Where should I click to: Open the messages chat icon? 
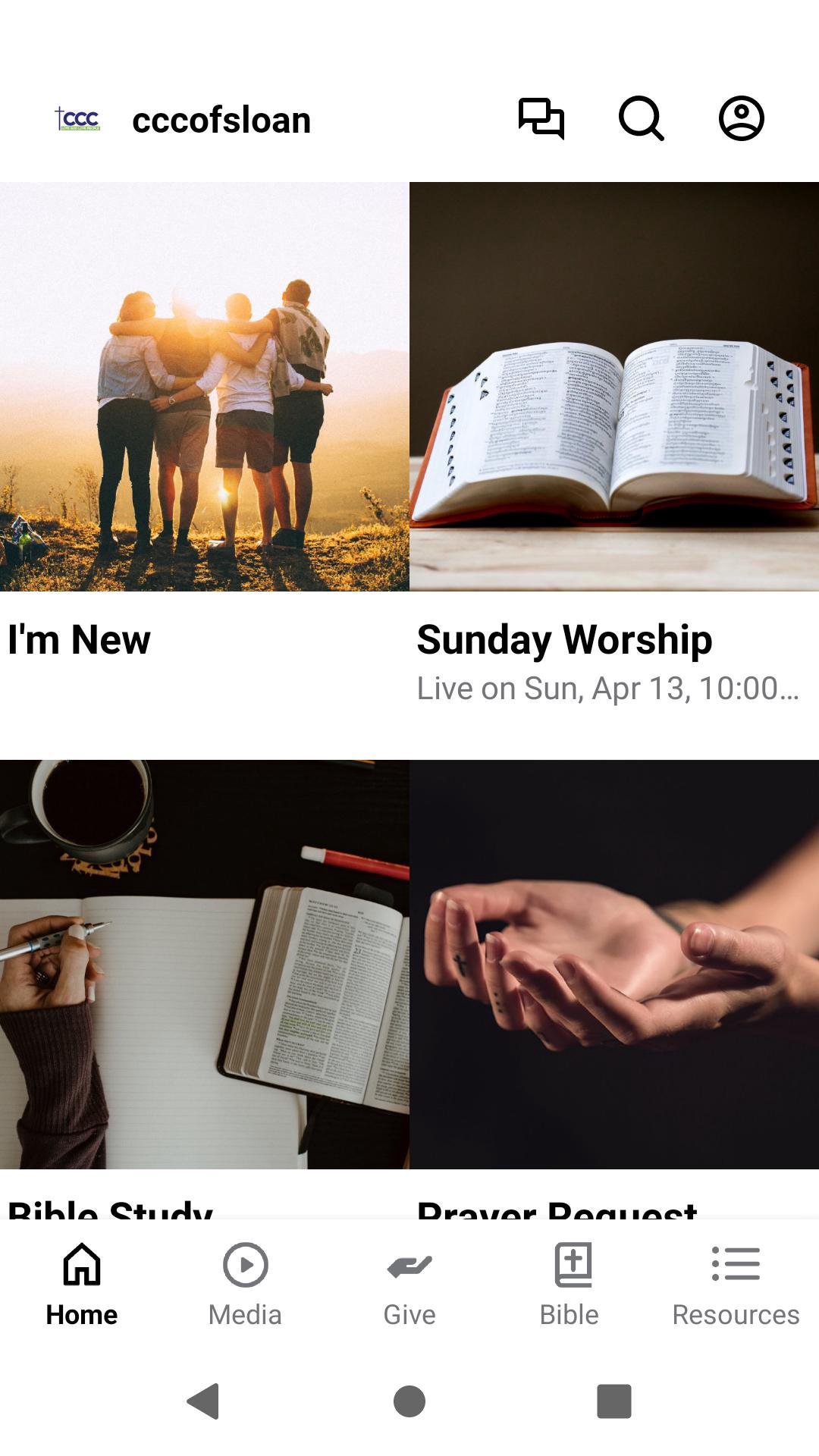541,119
